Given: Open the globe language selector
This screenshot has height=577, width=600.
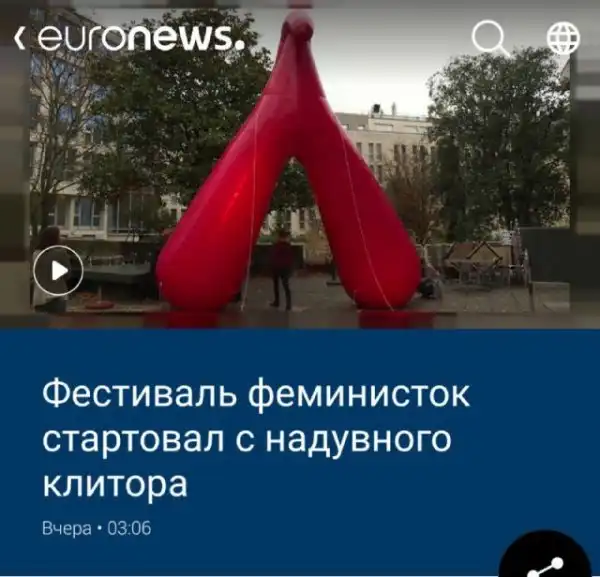Looking at the screenshot, I should coord(563,38).
